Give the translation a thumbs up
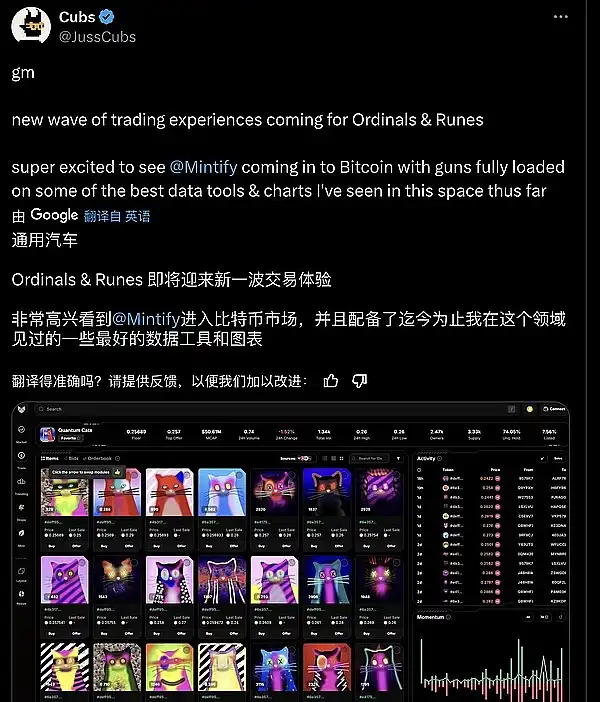Screen dimensions: 600x702 tap(332, 380)
